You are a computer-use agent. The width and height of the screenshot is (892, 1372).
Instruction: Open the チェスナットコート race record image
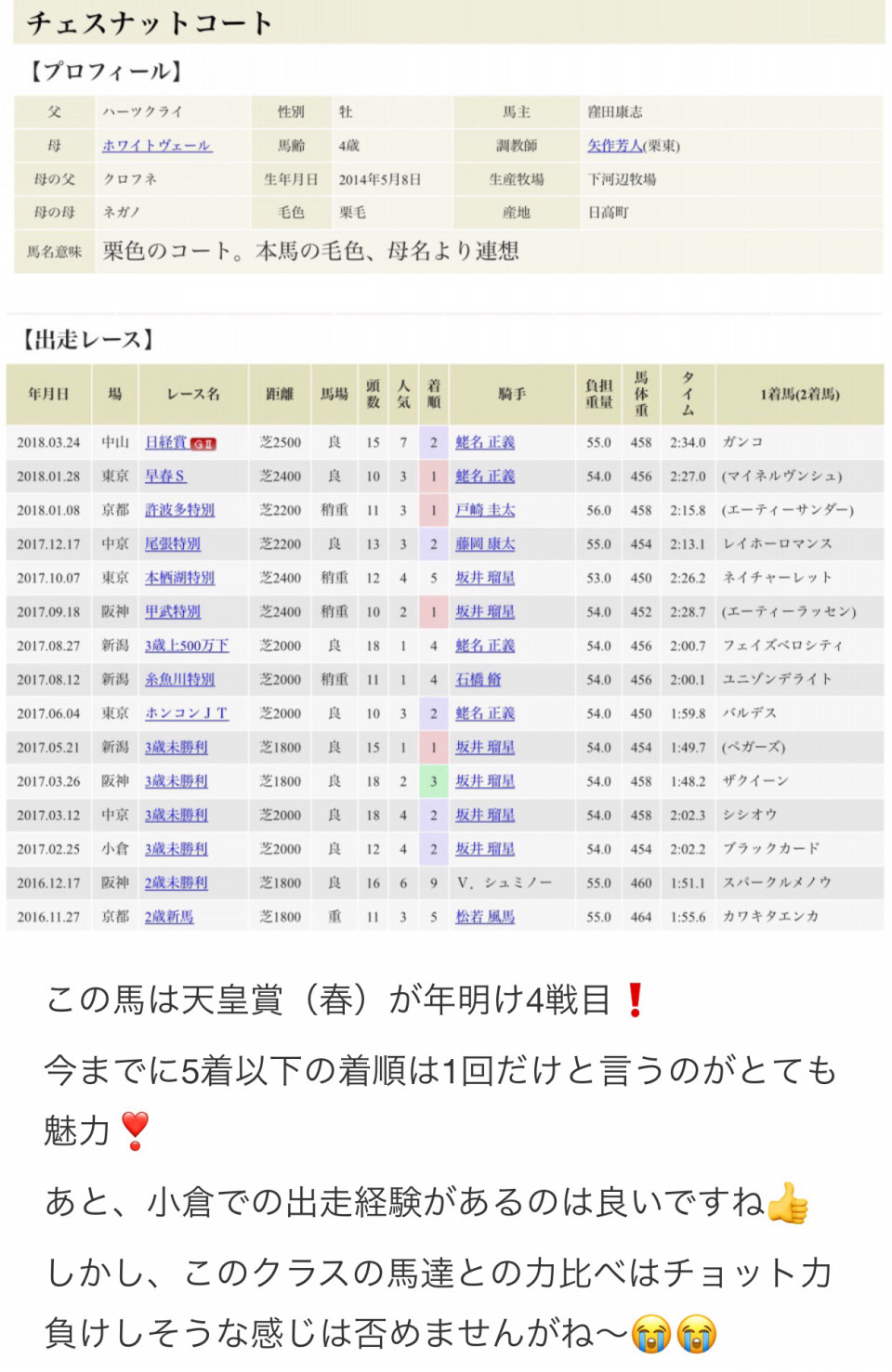446,464
